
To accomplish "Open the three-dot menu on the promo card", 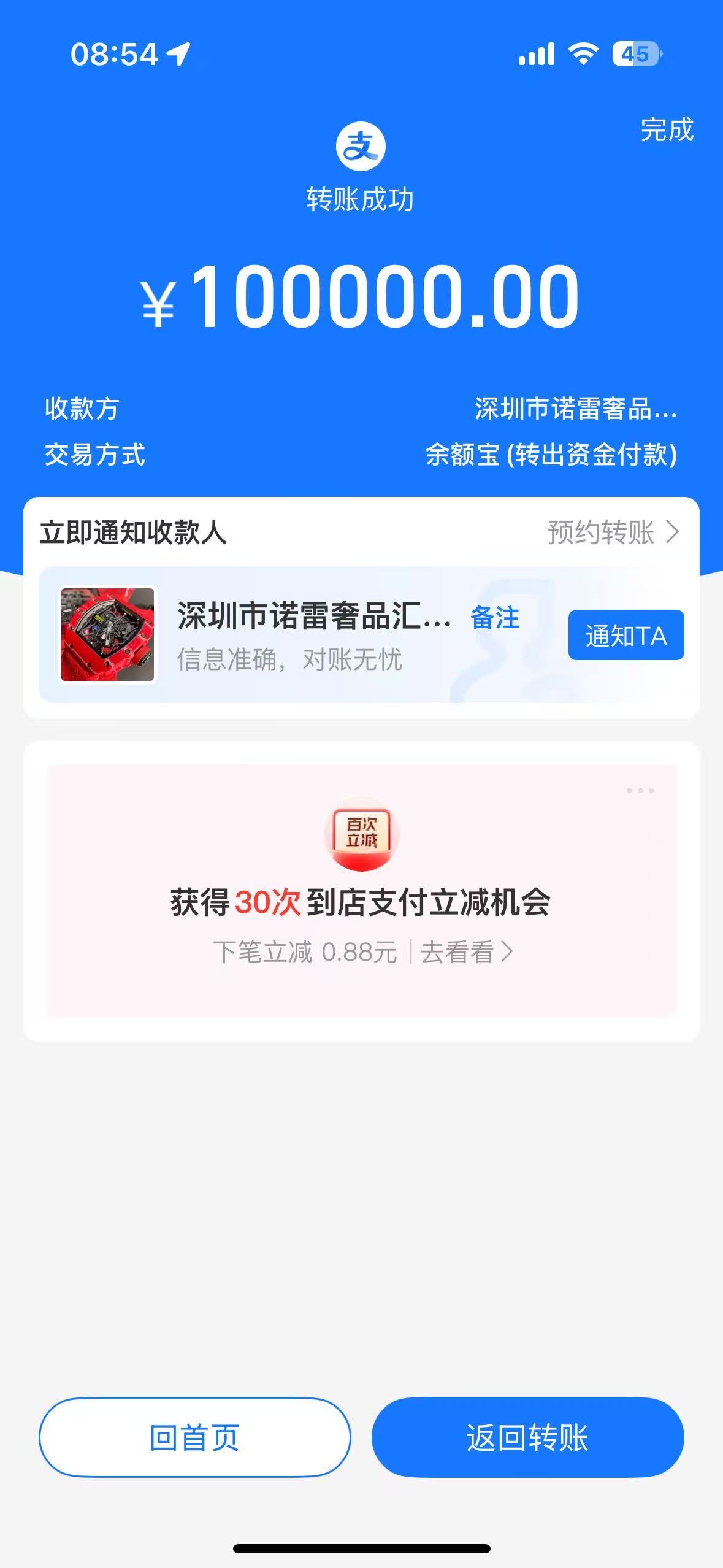I will pyautogui.click(x=640, y=790).
